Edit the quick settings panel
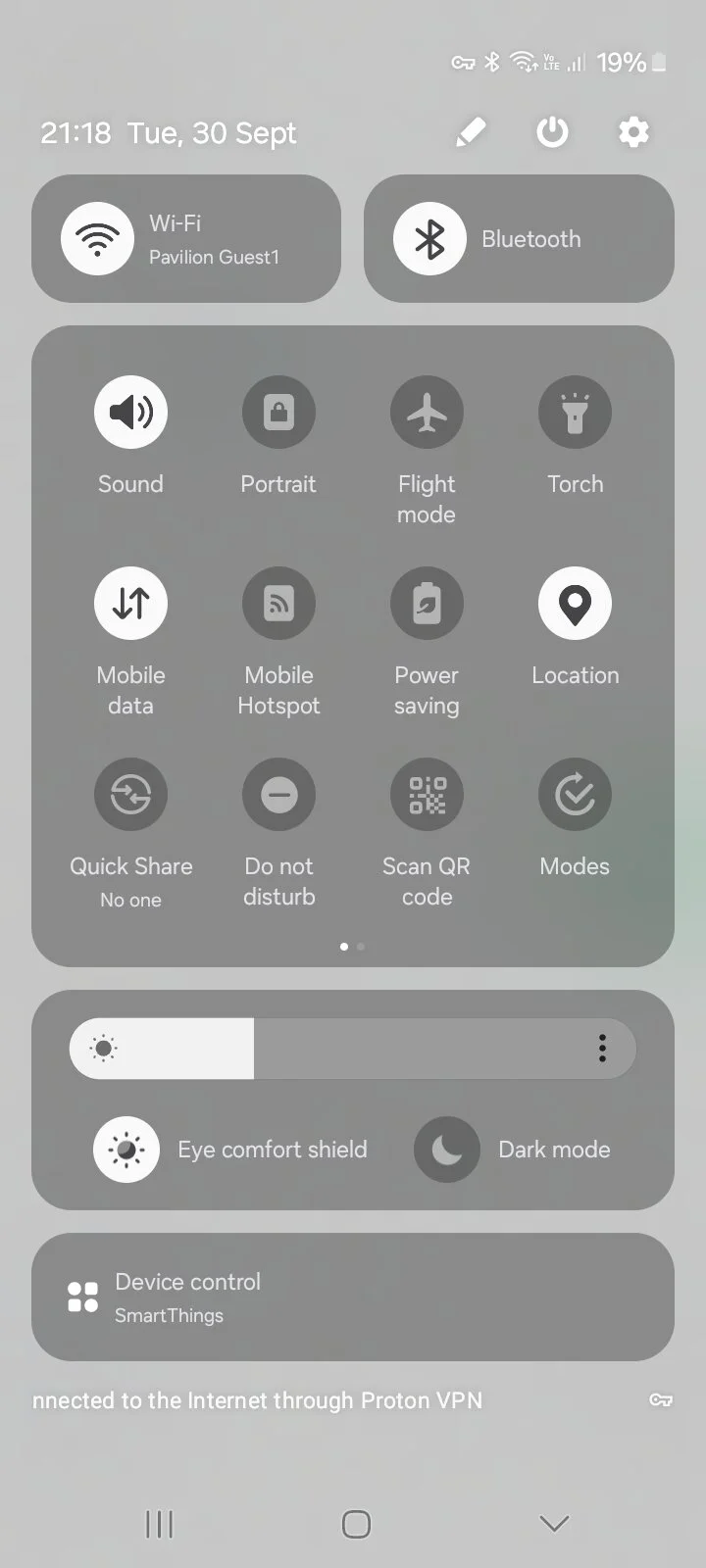The height and width of the screenshot is (1568, 706). 471,132
